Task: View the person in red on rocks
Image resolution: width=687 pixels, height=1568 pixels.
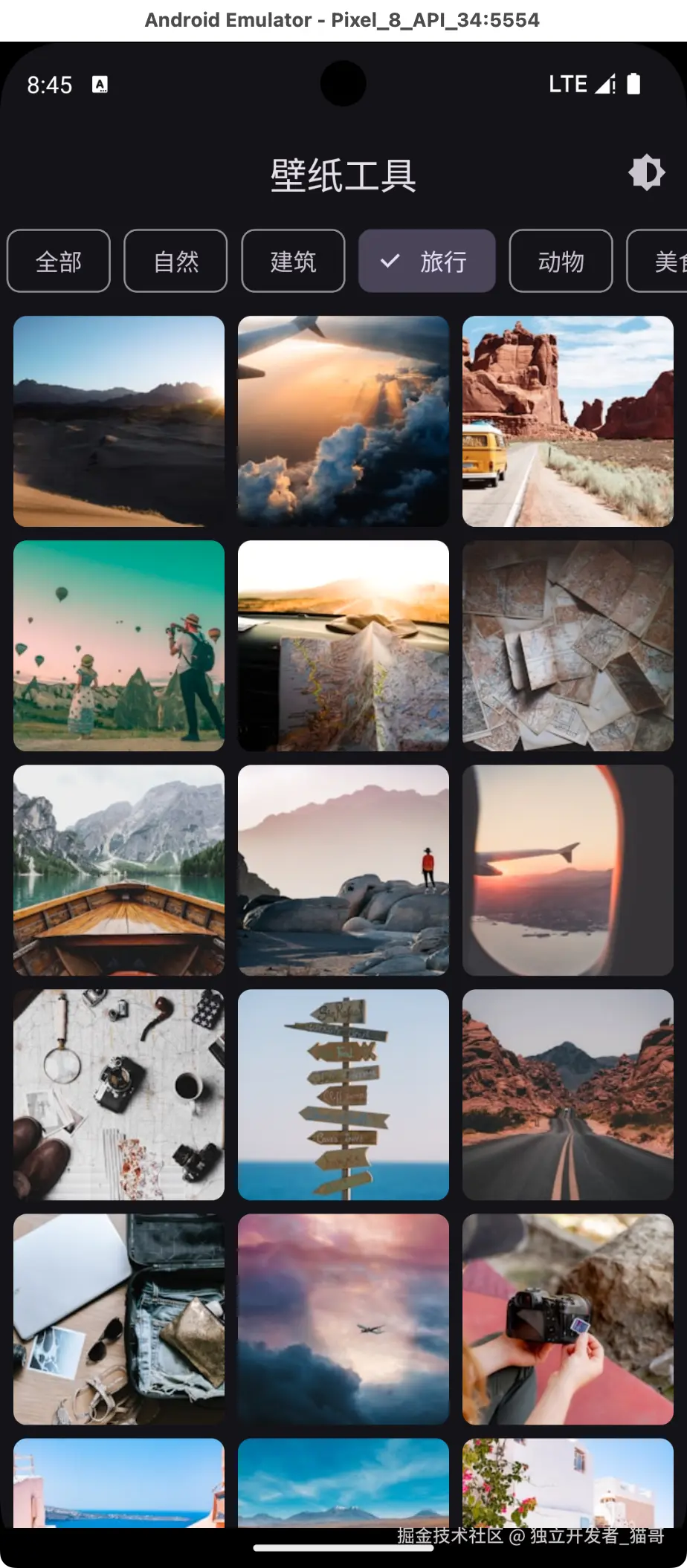Action: (x=343, y=870)
